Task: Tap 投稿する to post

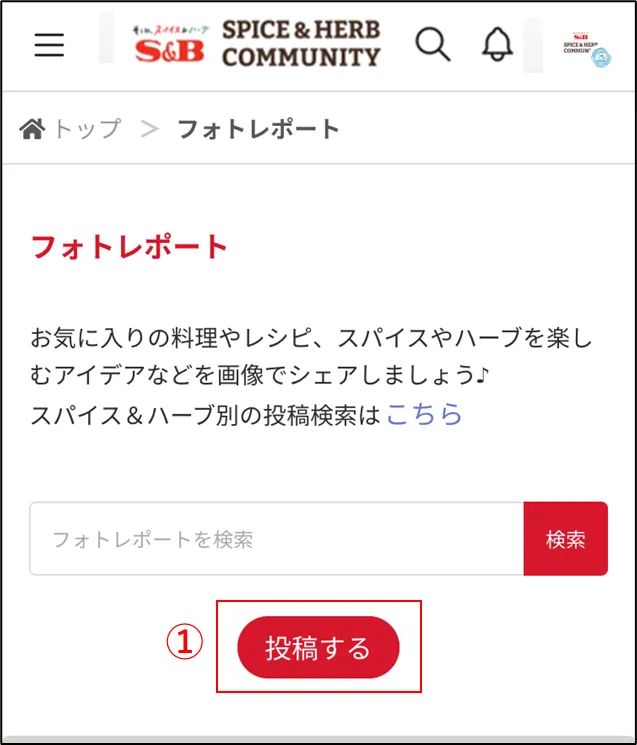Action: click(x=318, y=648)
